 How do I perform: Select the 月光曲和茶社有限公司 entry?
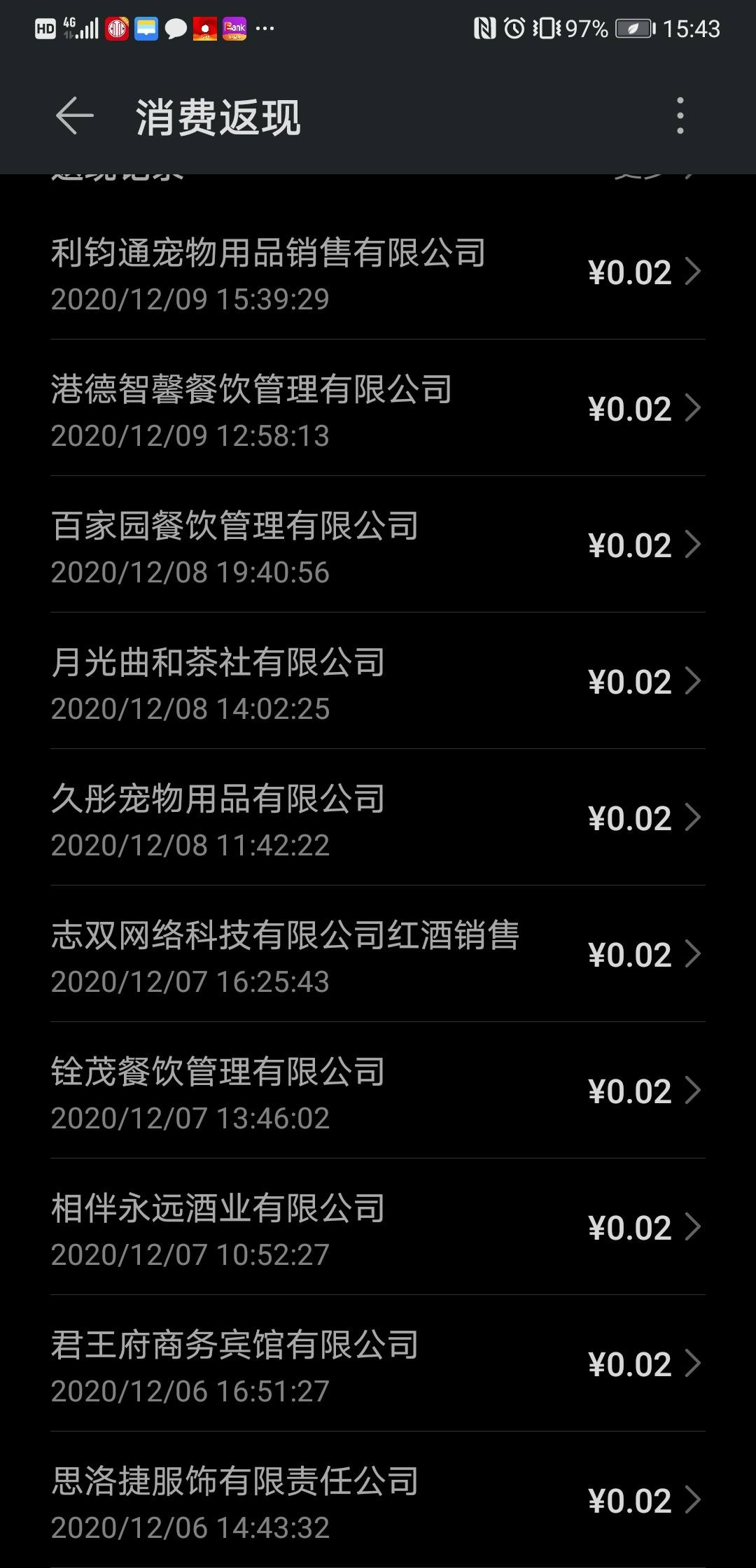point(378,681)
